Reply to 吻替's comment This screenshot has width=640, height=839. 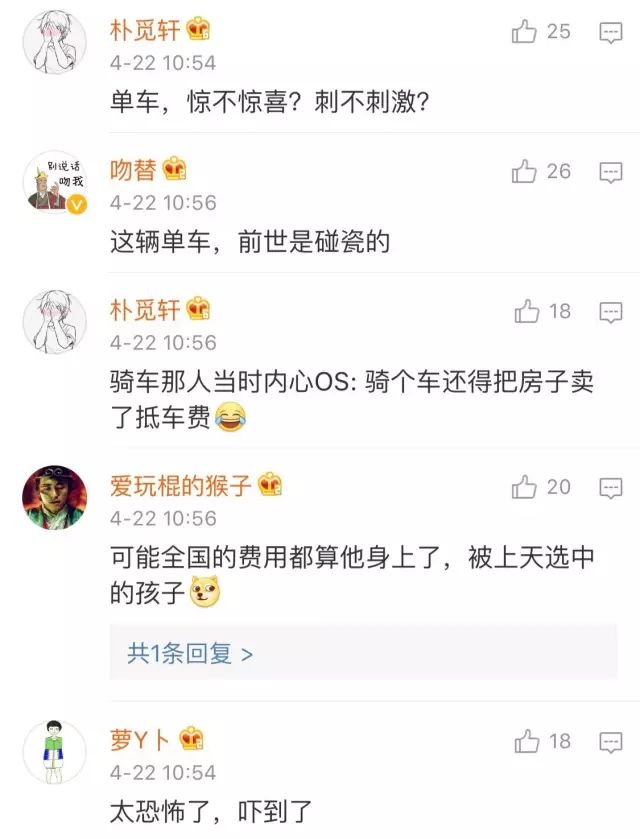tap(610, 173)
